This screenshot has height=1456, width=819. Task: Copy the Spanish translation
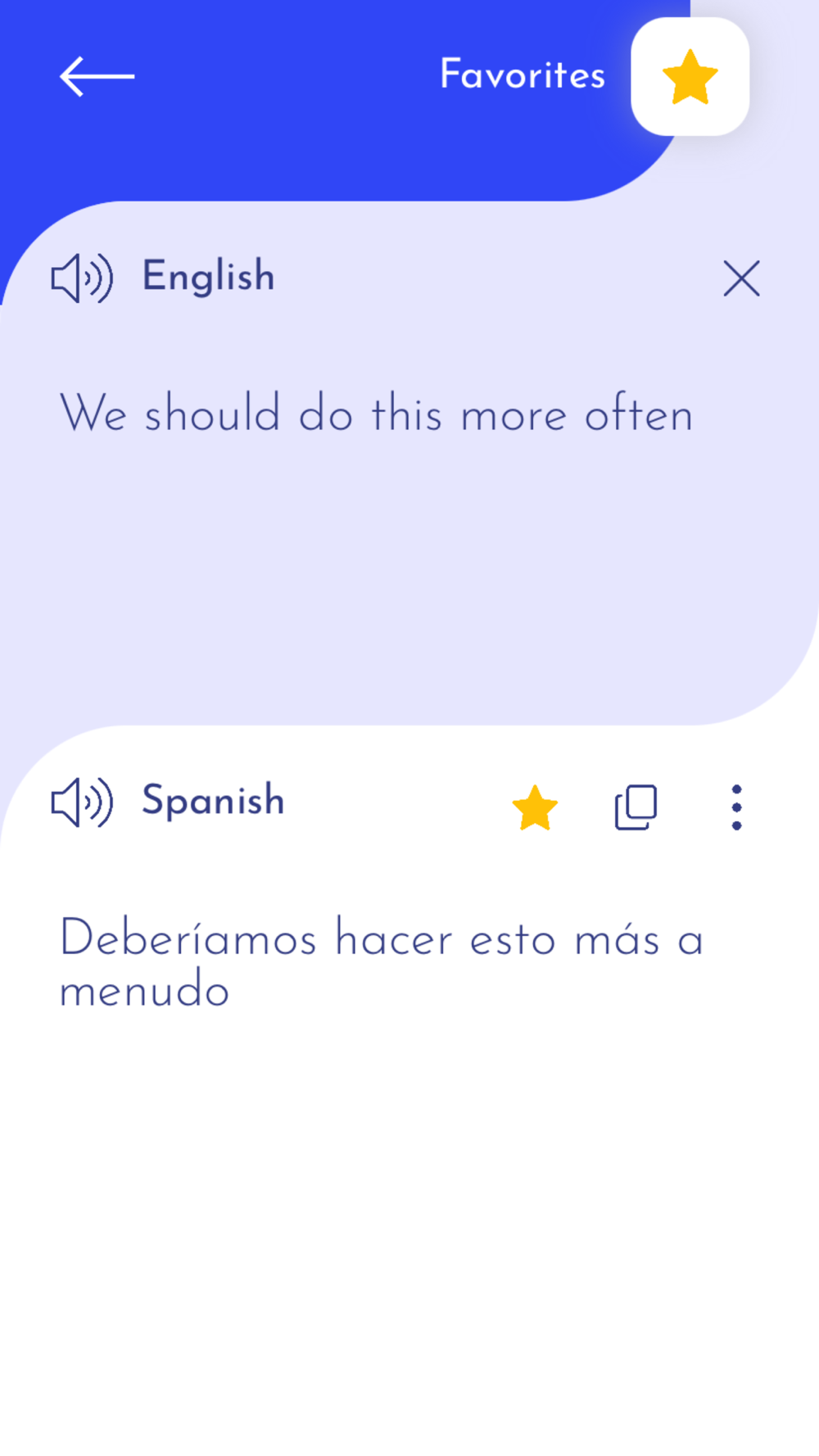tap(636, 807)
